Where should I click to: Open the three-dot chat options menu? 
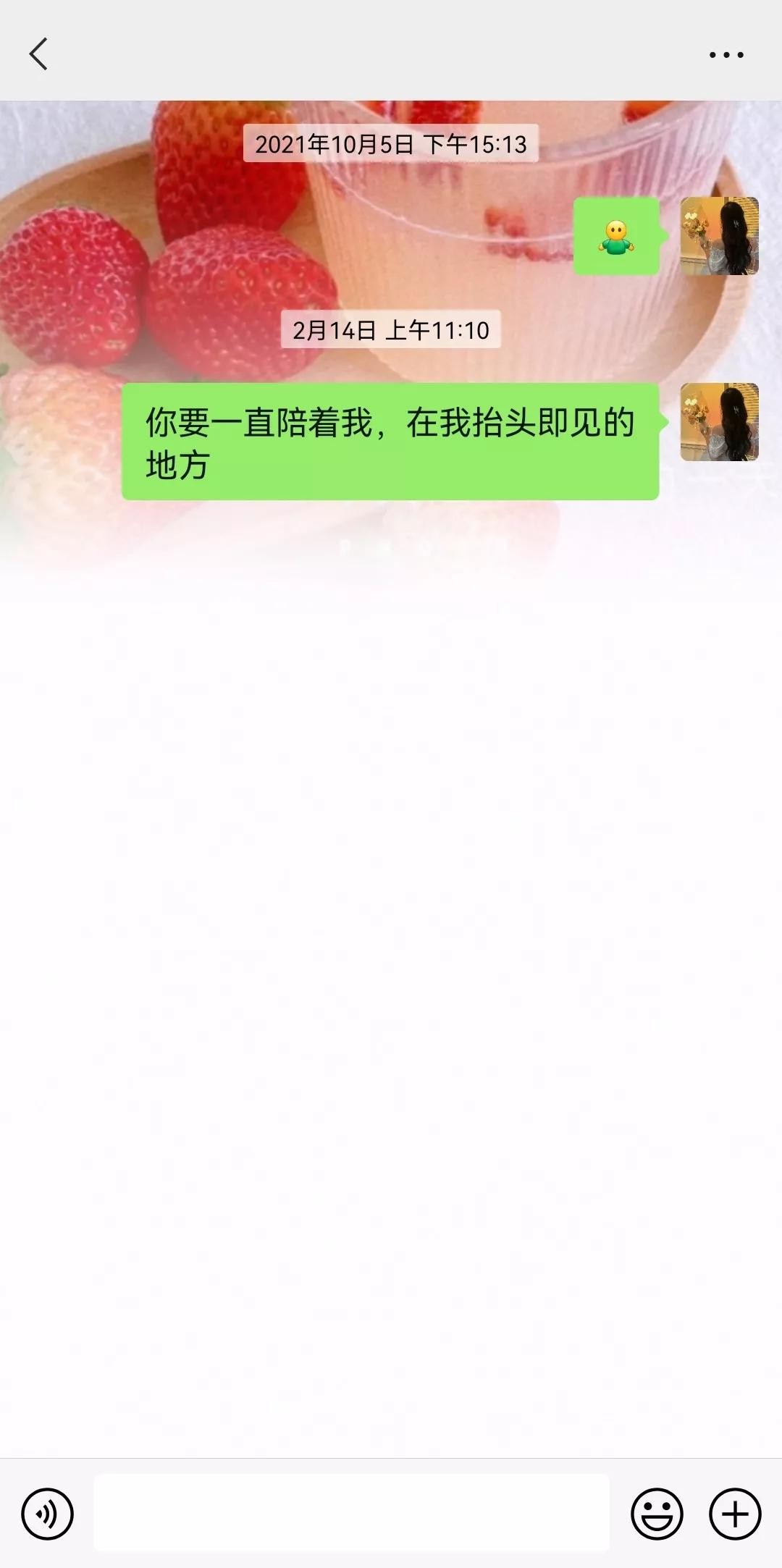coord(726,55)
